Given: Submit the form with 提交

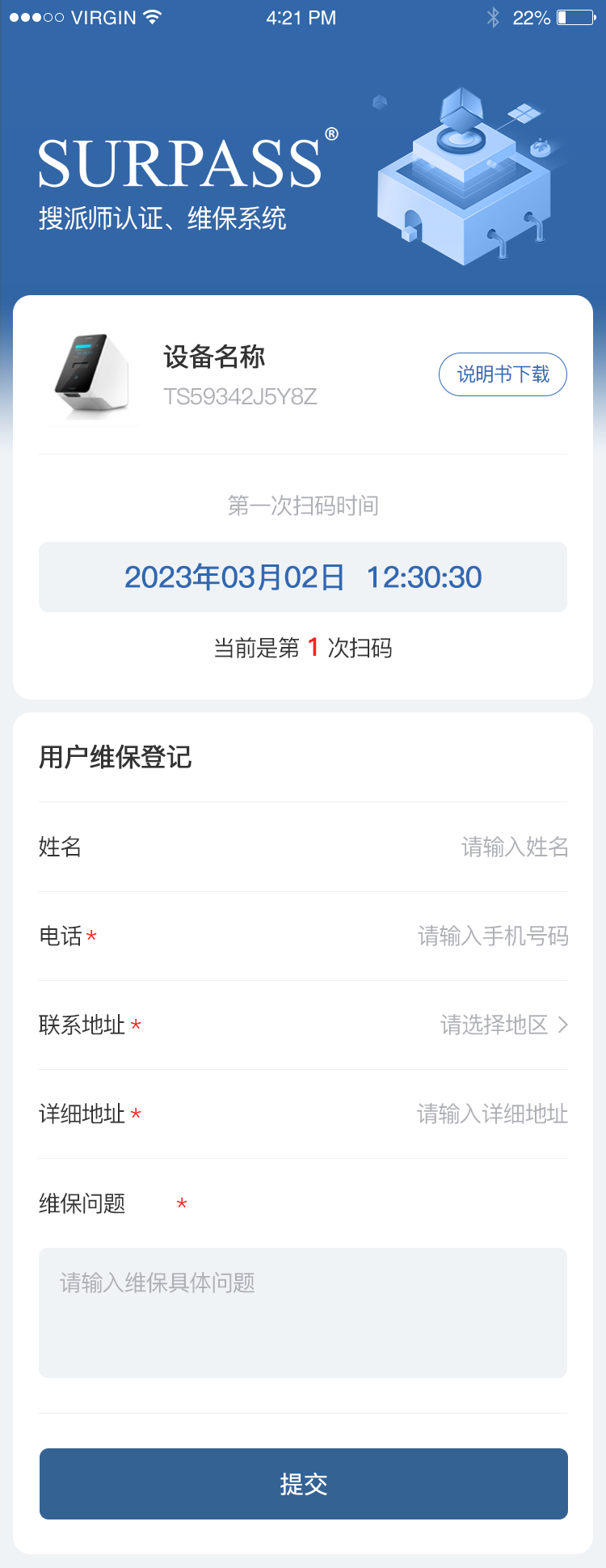Looking at the screenshot, I should point(303,1483).
